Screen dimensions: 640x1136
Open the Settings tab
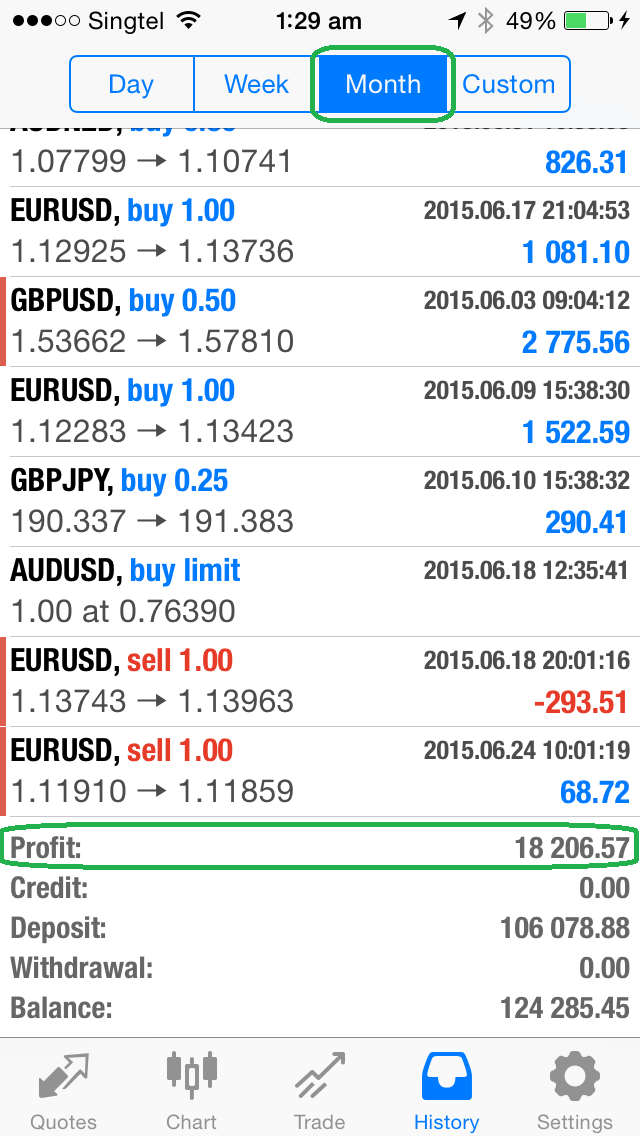tap(574, 1089)
